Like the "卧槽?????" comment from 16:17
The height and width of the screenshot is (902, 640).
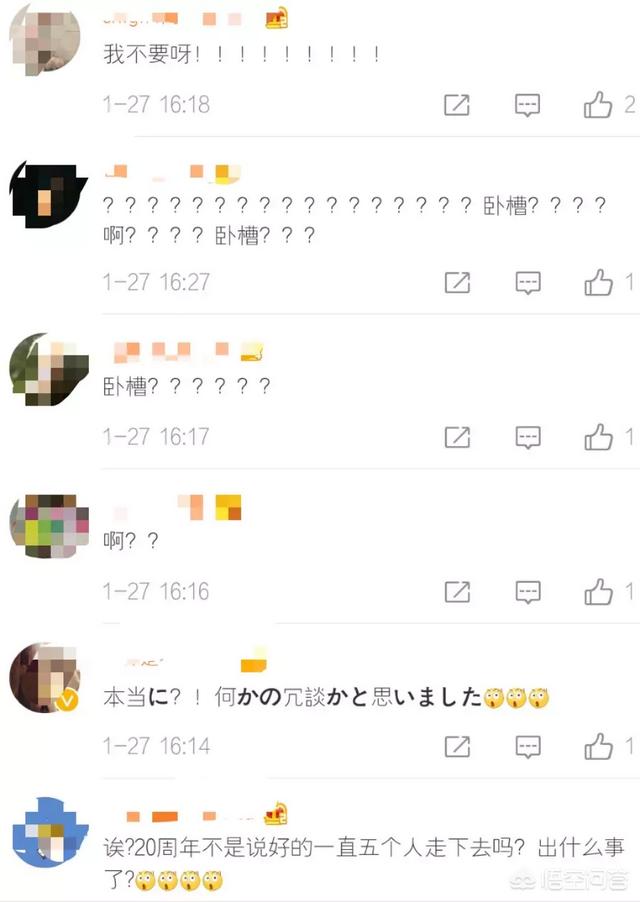tap(598, 436)
